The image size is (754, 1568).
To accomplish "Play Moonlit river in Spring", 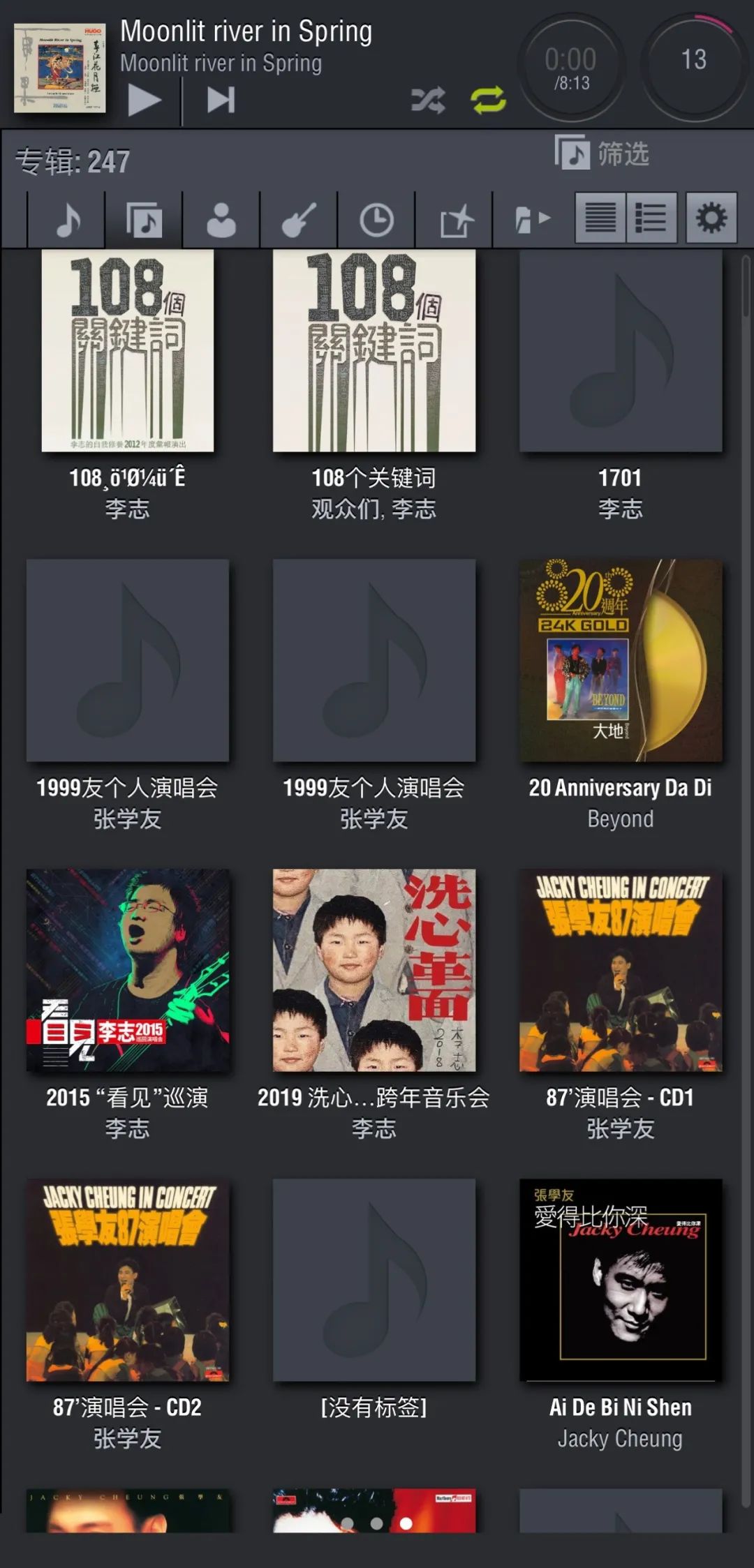I will pyautogui.click(x=145, y=100).
